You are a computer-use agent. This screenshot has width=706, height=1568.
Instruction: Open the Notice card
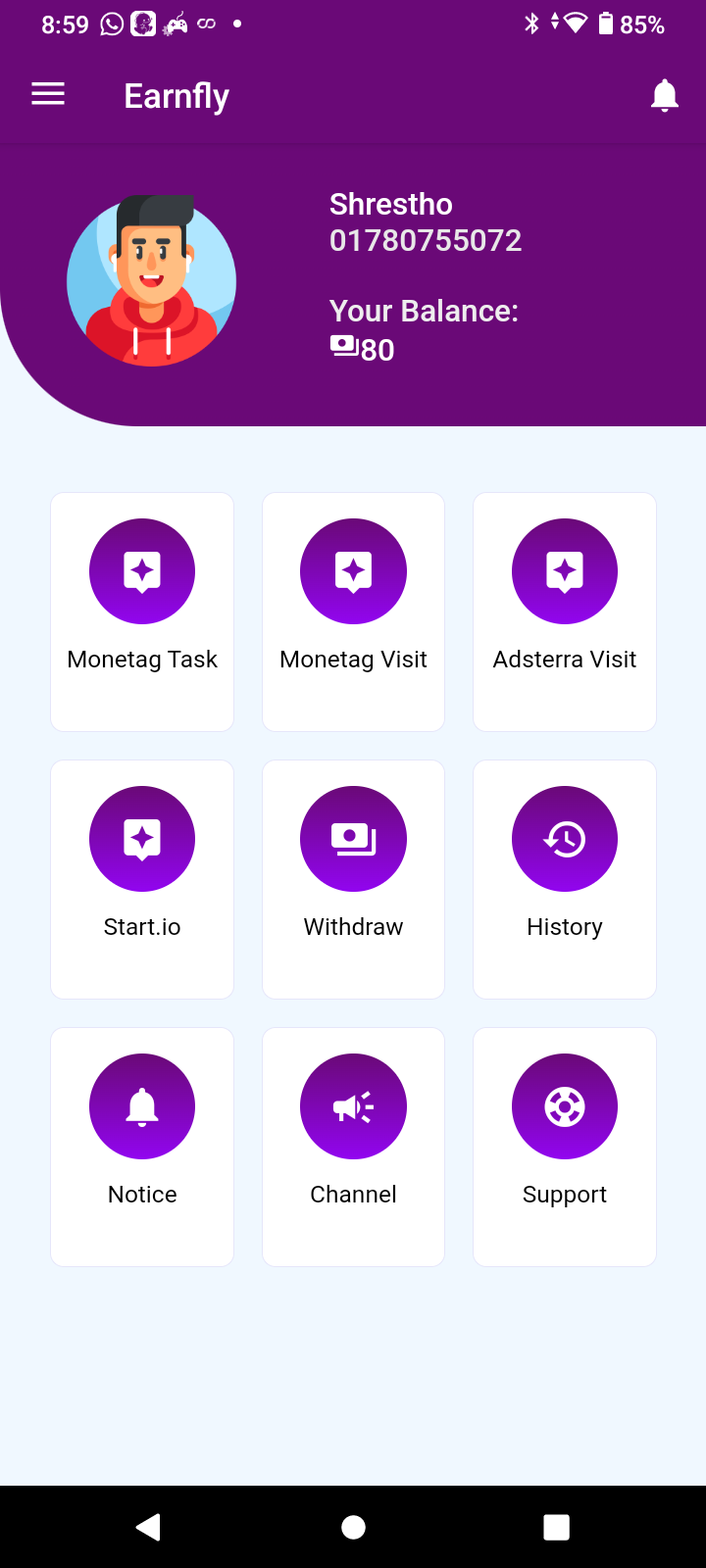click(142, 1147)
